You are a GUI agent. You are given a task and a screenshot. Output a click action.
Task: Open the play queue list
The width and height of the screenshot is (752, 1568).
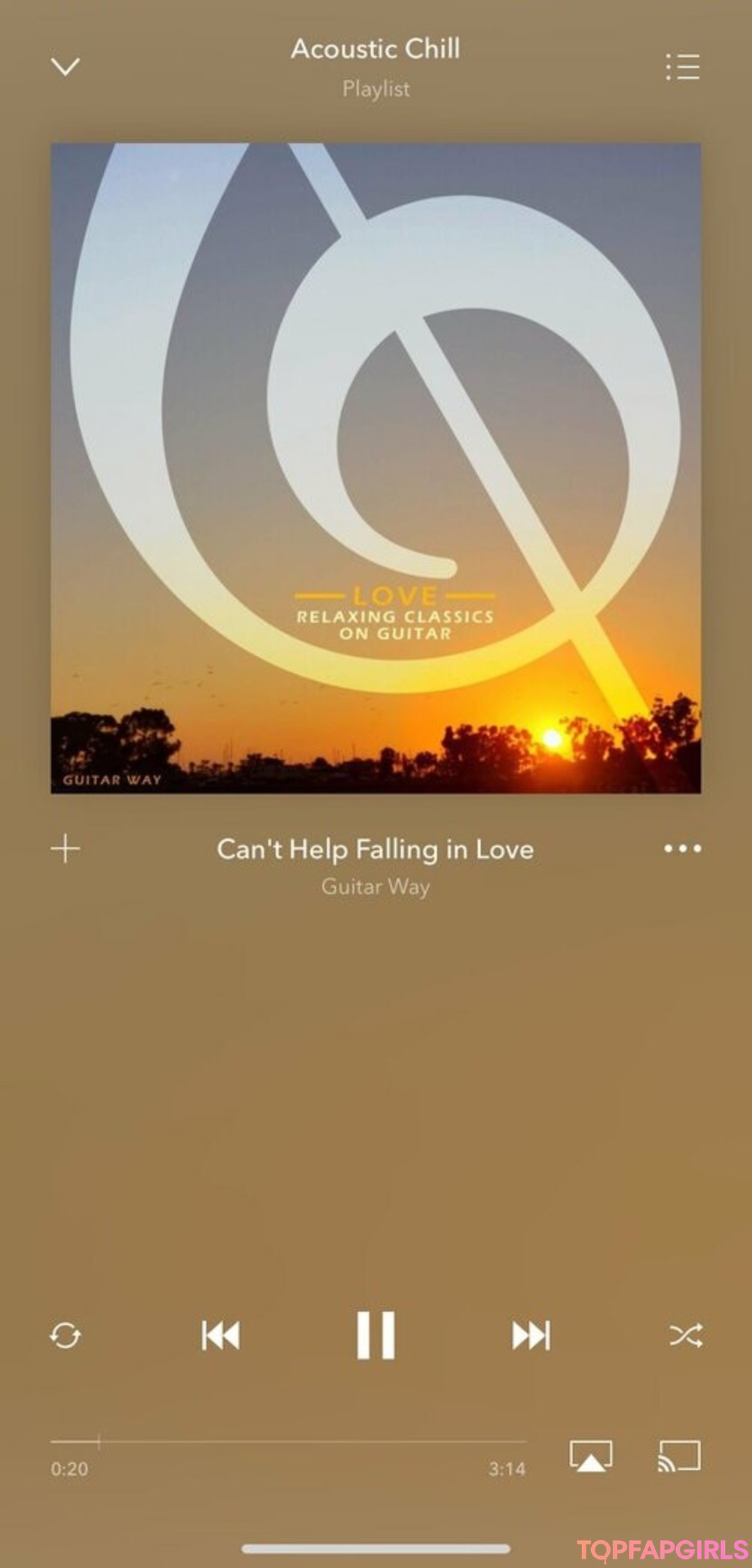tap(682, 67)
